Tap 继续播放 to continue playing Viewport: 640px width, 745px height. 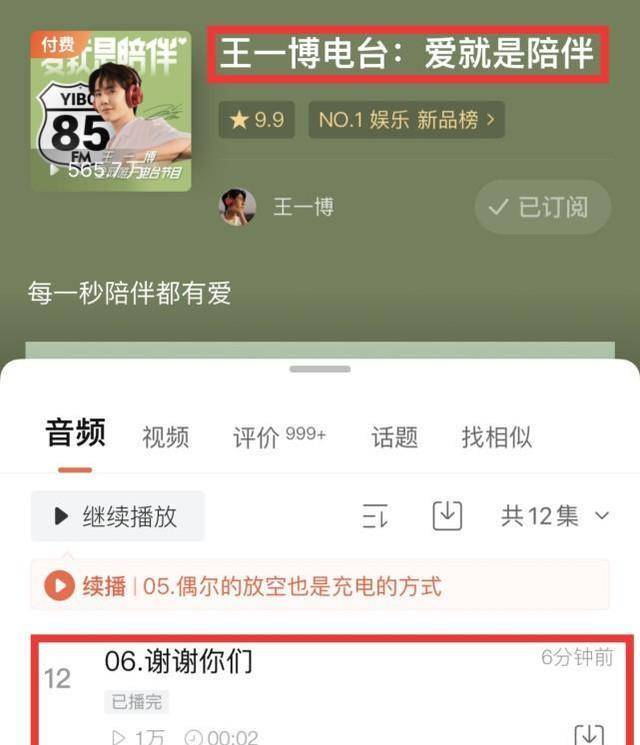pyautogui.click(x=117, y=516)
